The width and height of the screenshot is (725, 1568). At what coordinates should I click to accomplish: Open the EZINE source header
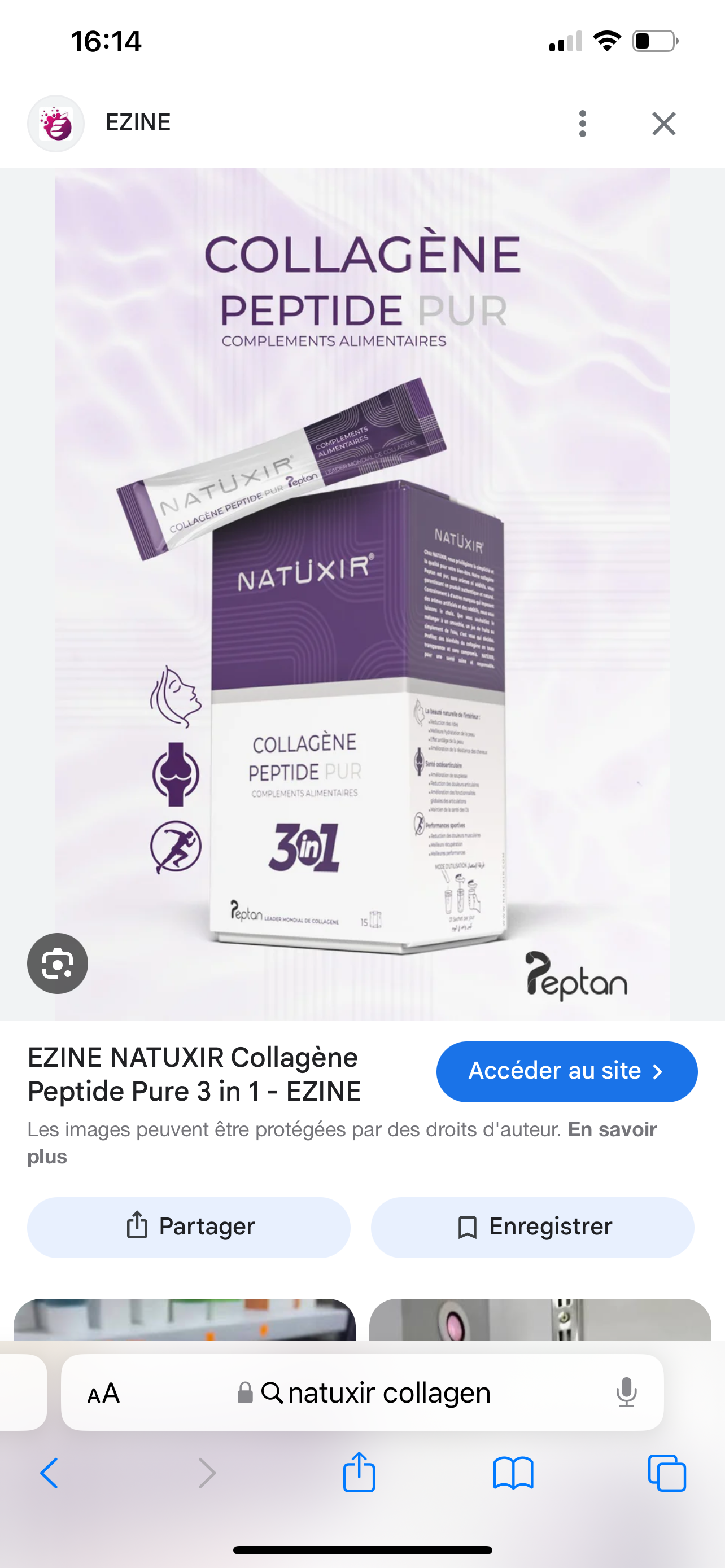tap(138, 123)
